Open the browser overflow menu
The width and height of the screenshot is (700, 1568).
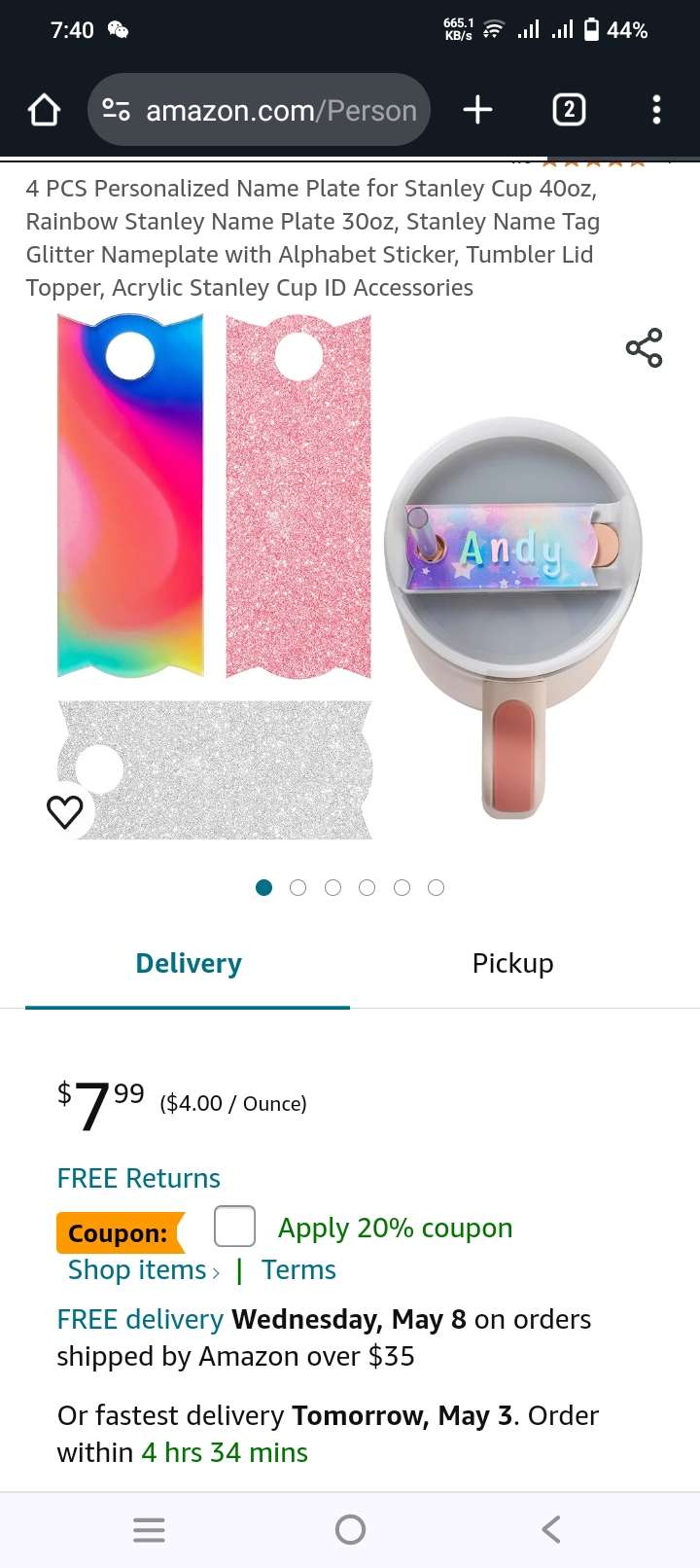[x=656, y=110]
